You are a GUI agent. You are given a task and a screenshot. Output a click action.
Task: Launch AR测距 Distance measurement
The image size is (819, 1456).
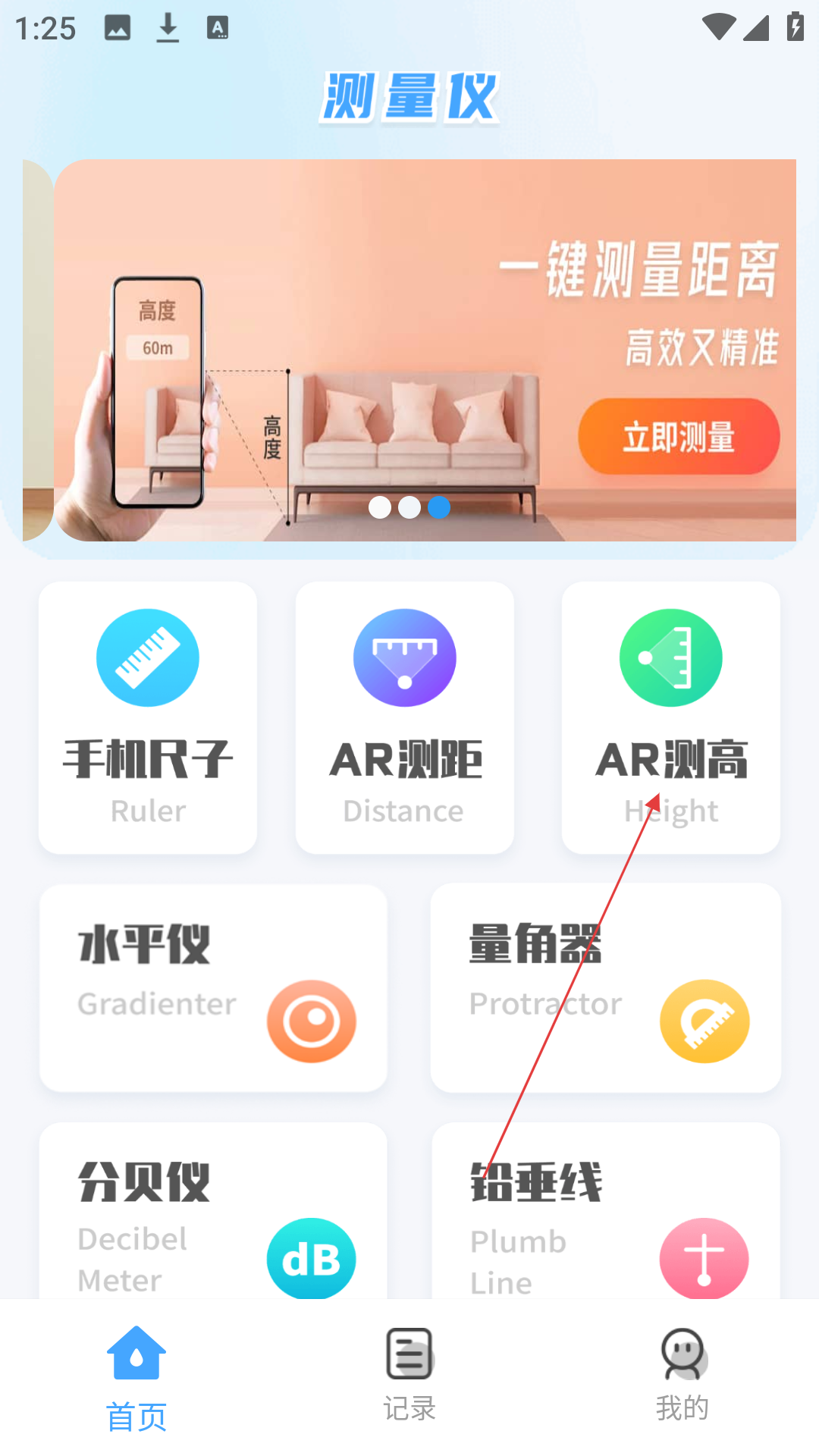(405, 717)
